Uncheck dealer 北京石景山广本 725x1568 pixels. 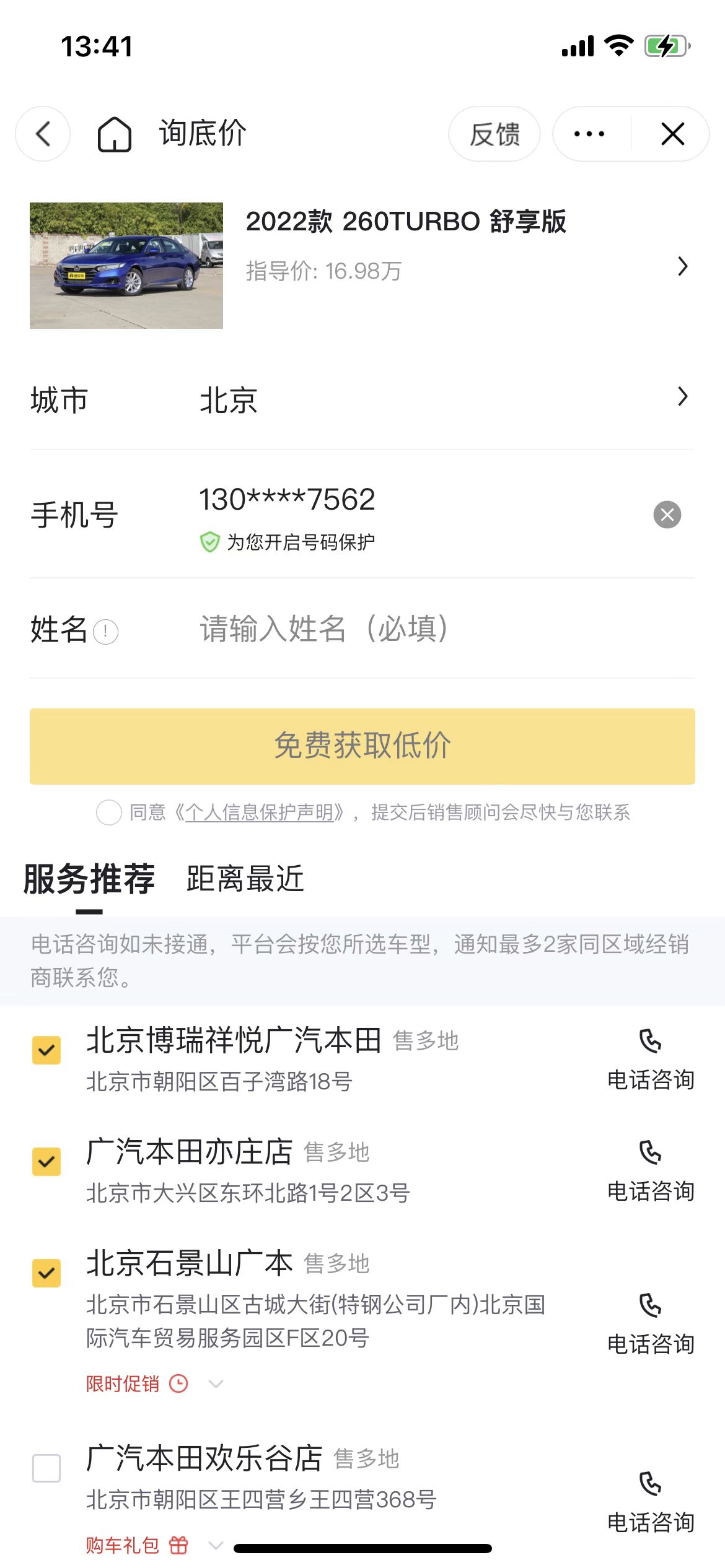point(46,1273)
